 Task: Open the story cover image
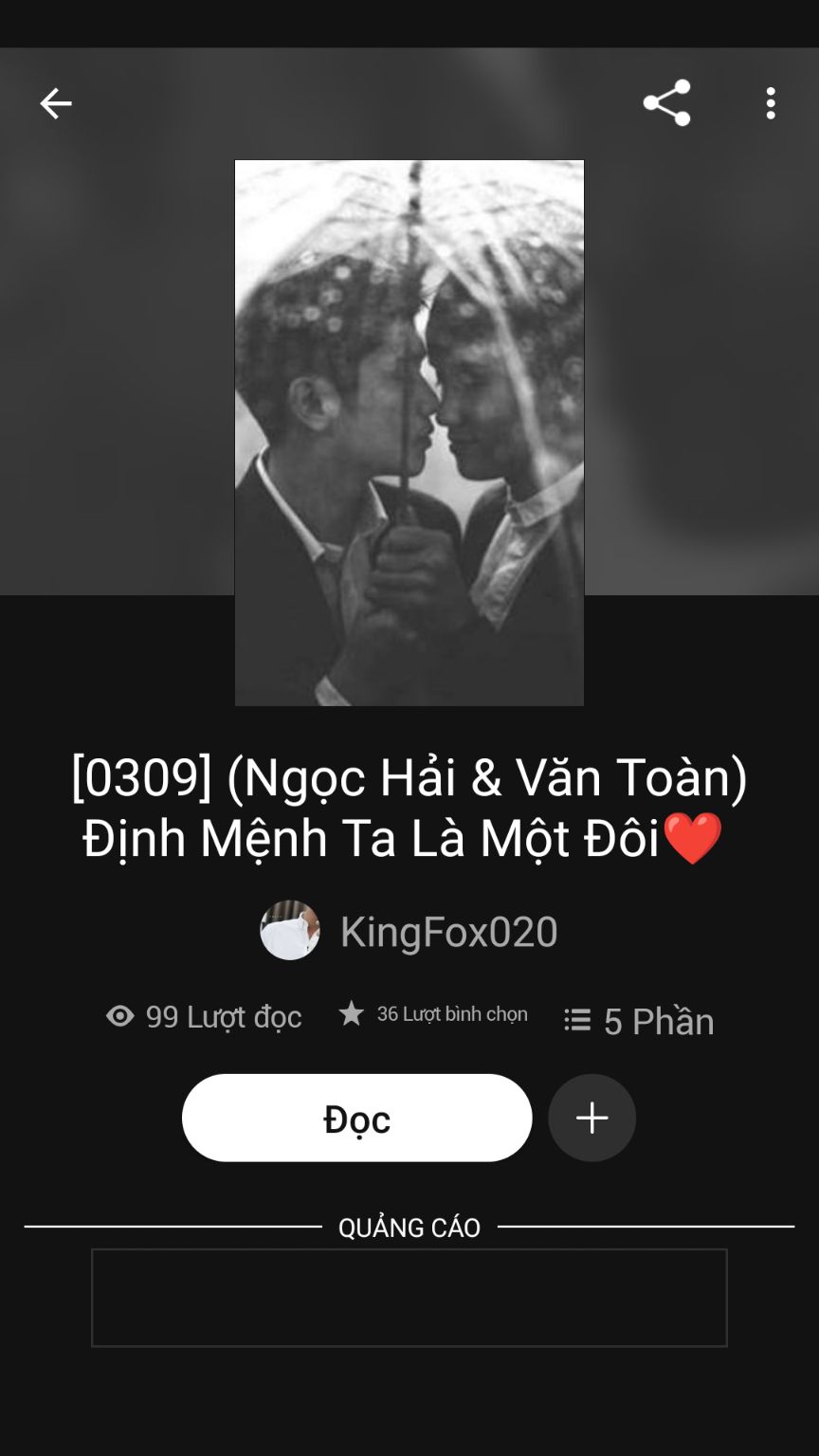[x=409, y=433]
